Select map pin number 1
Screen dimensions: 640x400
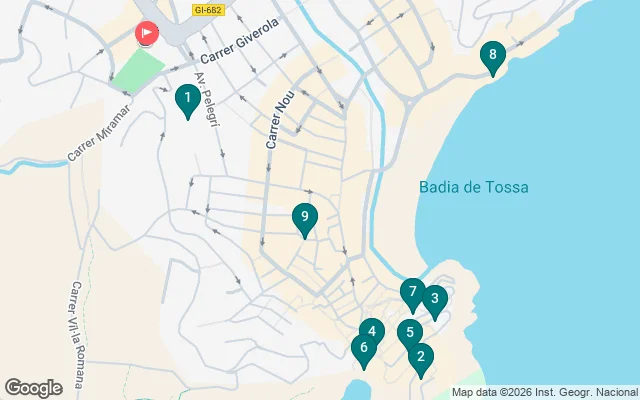tap(185, 99)
